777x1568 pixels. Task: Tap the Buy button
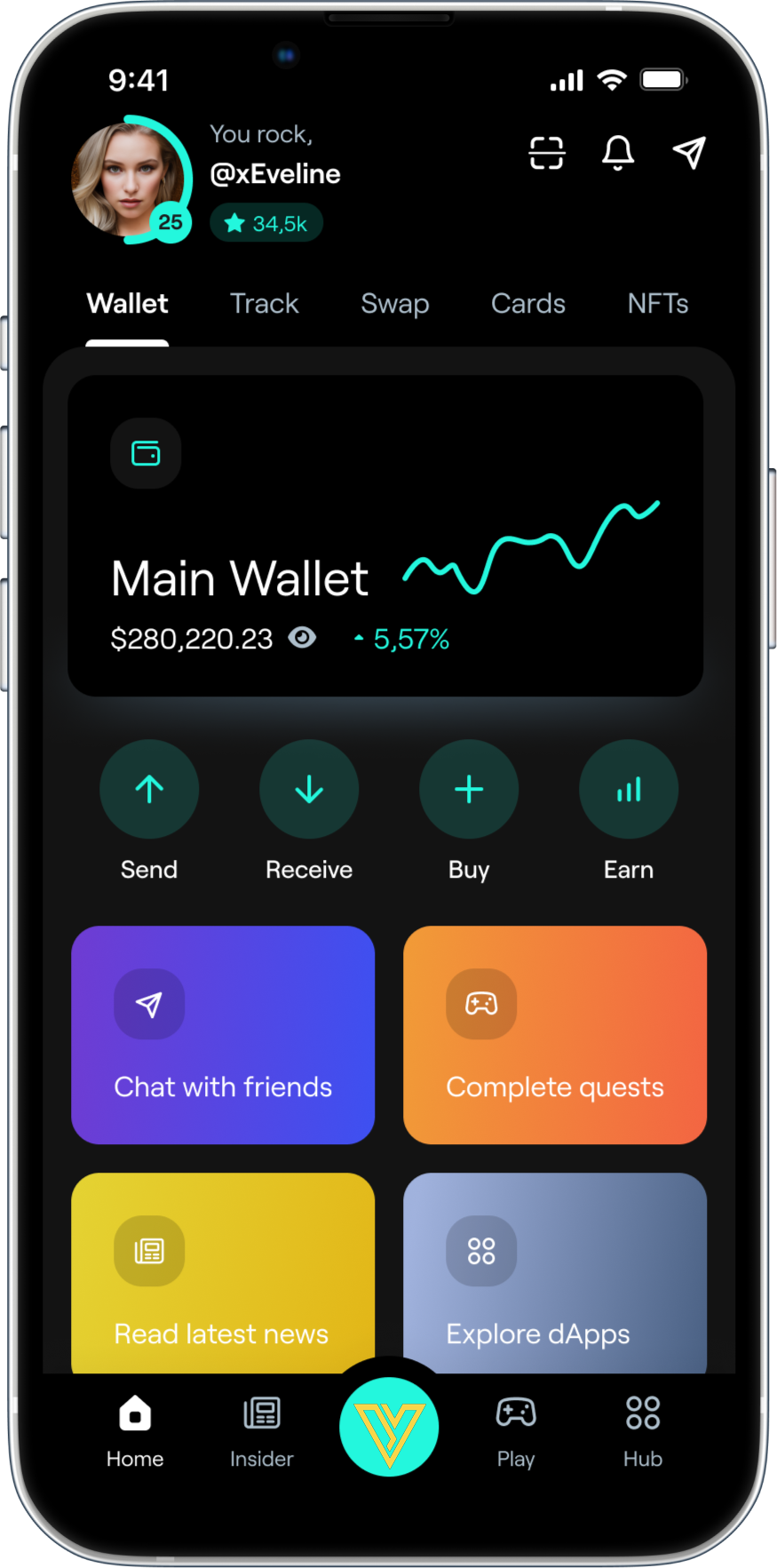tap(469, 789)
